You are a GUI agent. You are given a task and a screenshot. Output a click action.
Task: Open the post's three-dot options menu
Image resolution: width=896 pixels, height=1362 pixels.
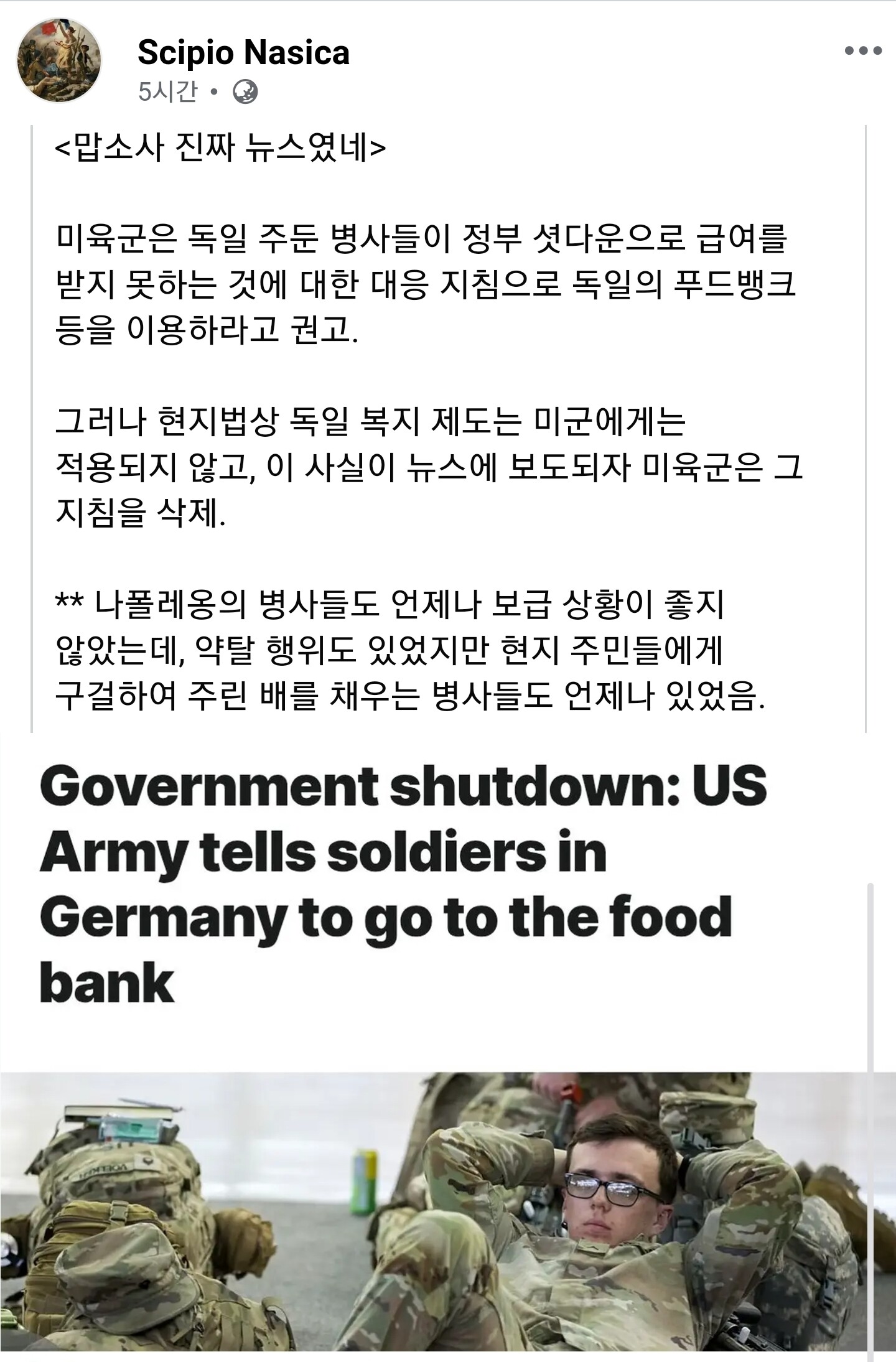[x=863, y=51]
